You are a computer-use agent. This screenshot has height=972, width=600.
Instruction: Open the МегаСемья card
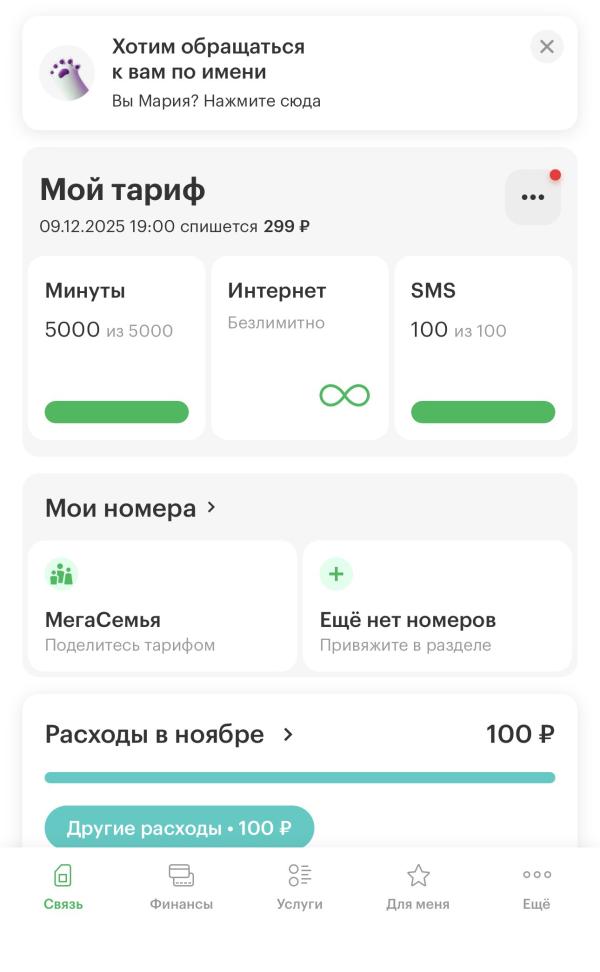tap(162, 606)
